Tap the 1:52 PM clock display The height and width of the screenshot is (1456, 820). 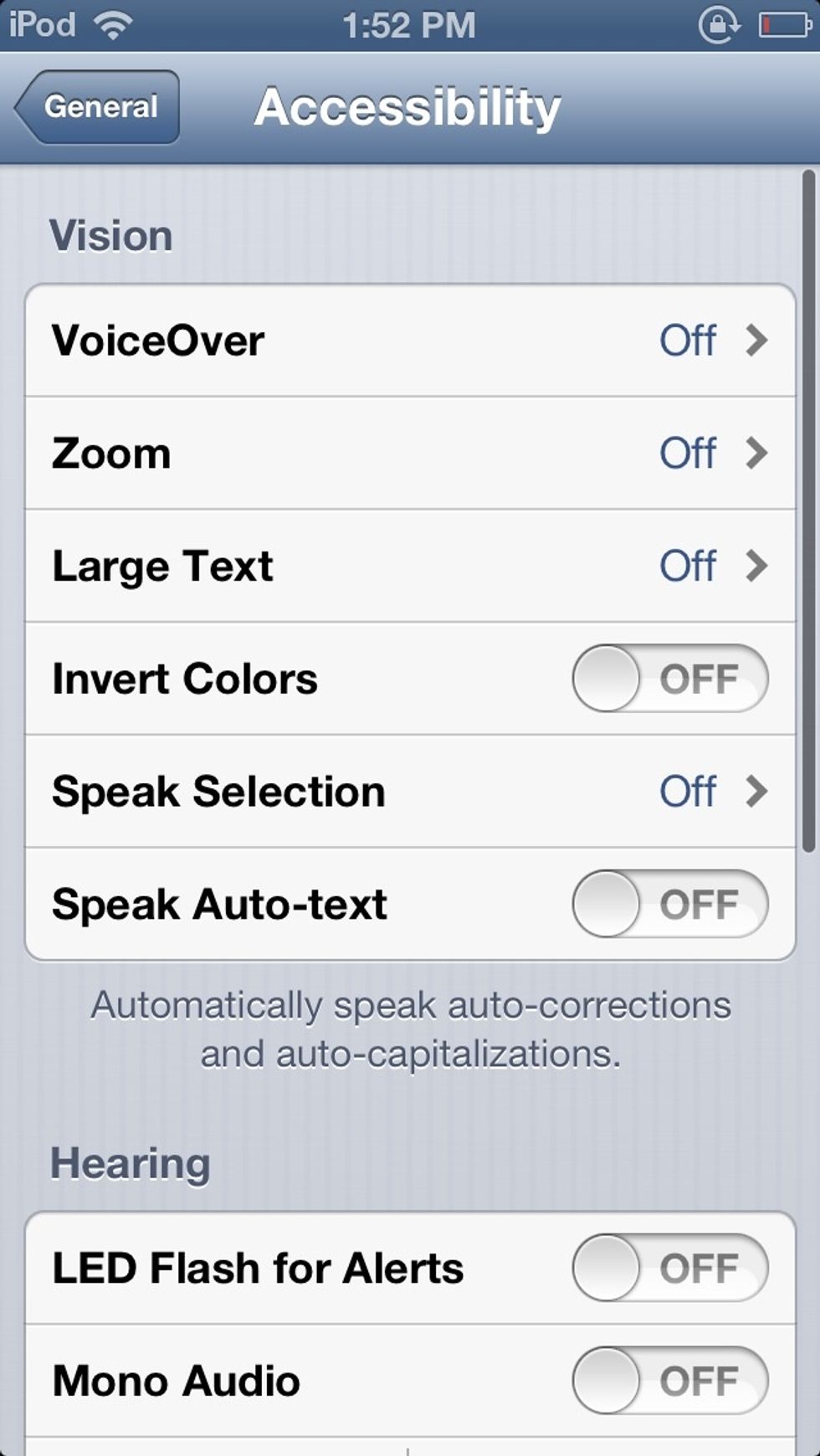point(408,25)
